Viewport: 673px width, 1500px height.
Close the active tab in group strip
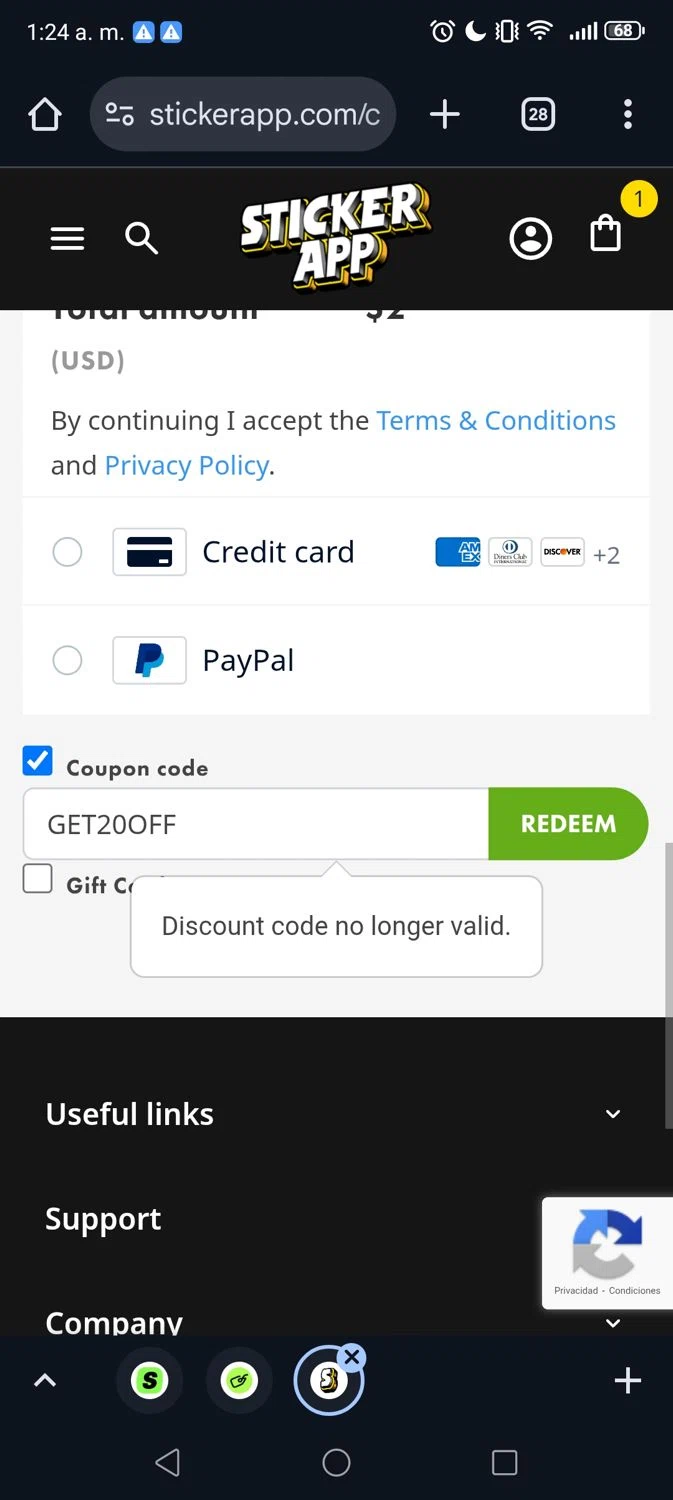point(351,1358)
